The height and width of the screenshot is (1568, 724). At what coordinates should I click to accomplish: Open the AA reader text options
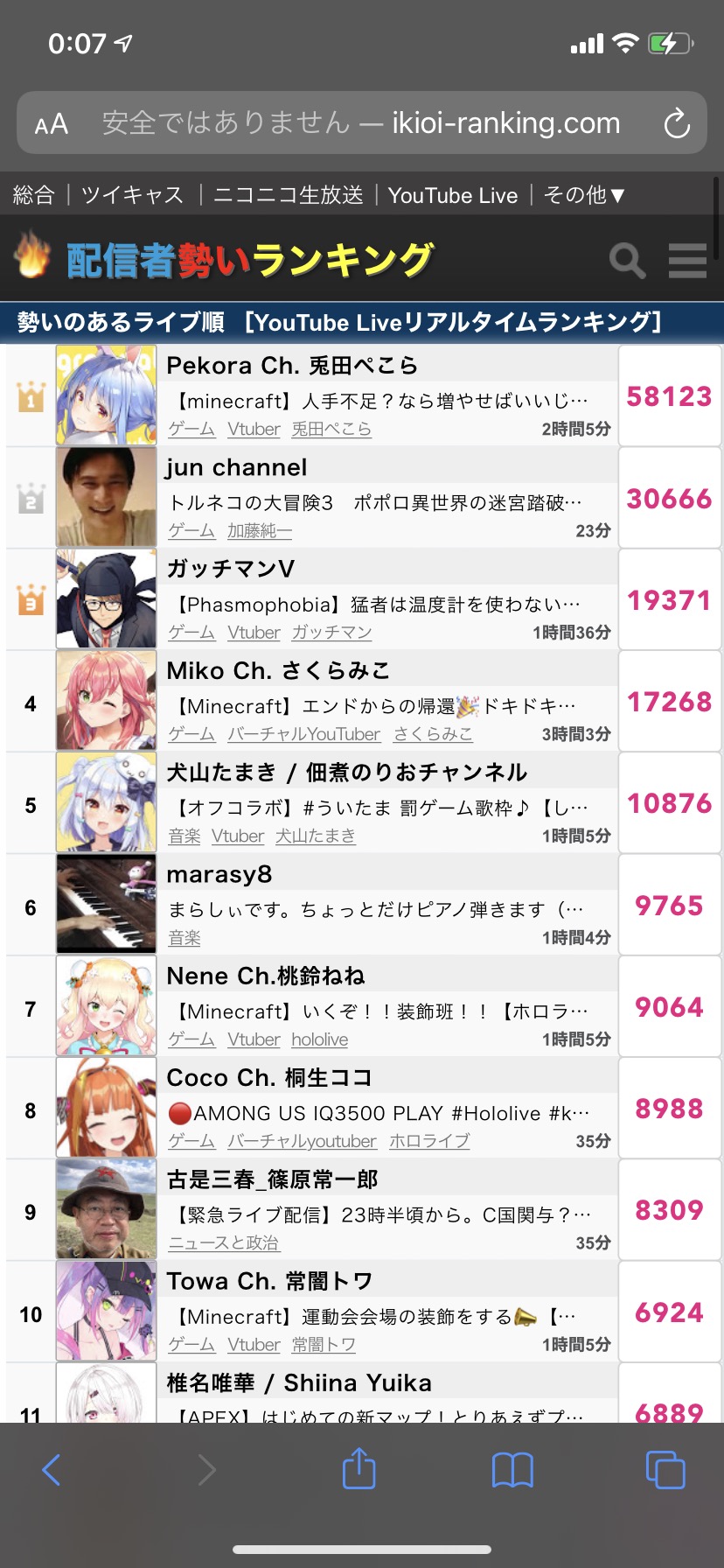pyautogui.click(x=52, y=124)
